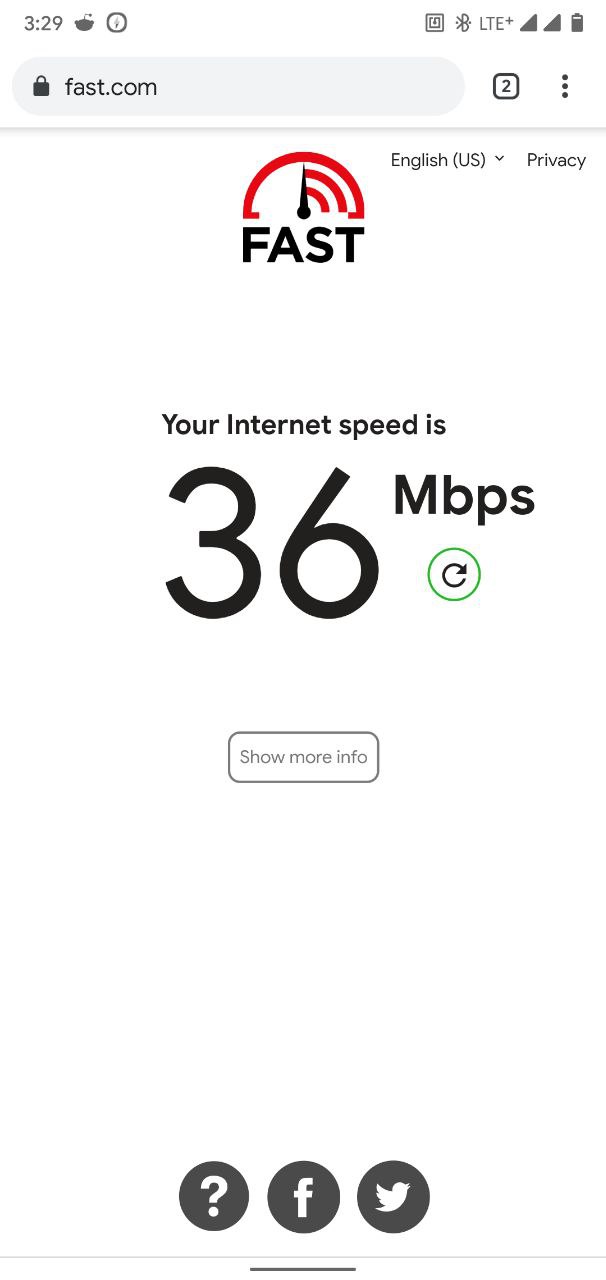Share result on Twitter
The height and width of the screenshot is (1280, 606).
click(393, 1197)
